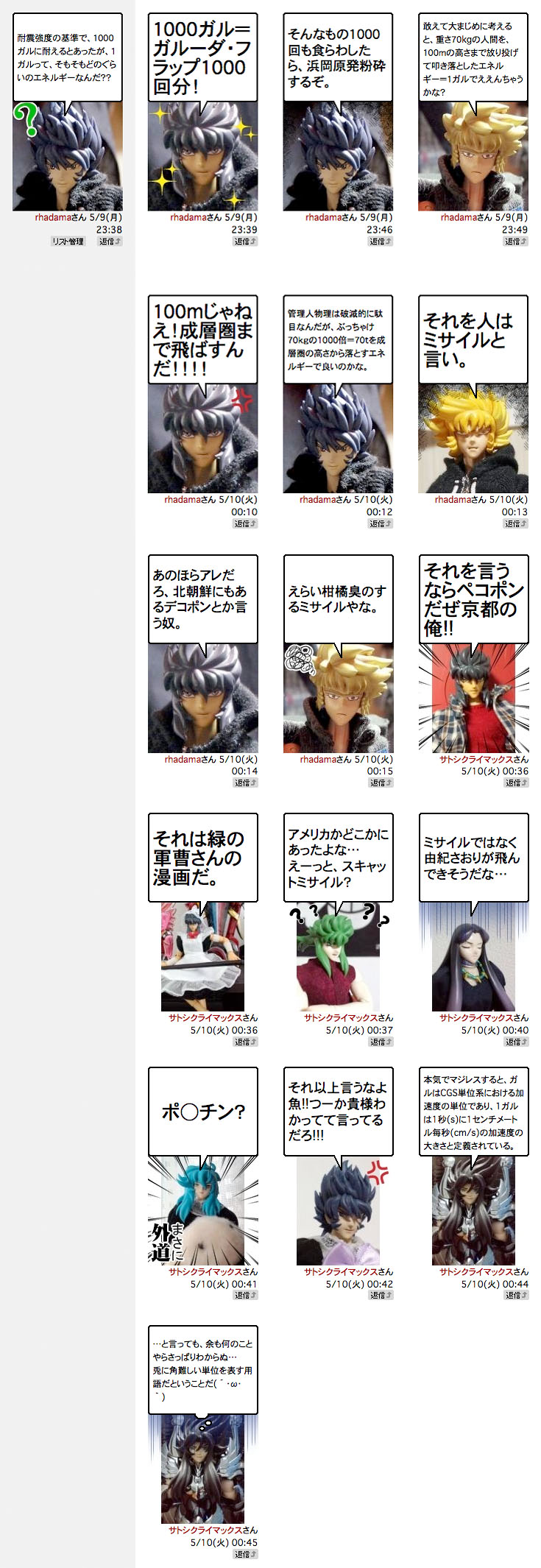The width and height of the screenshot is (541, 1568).
Task: Tap 返信 under the 00:14 post
Action: point(245,783)
